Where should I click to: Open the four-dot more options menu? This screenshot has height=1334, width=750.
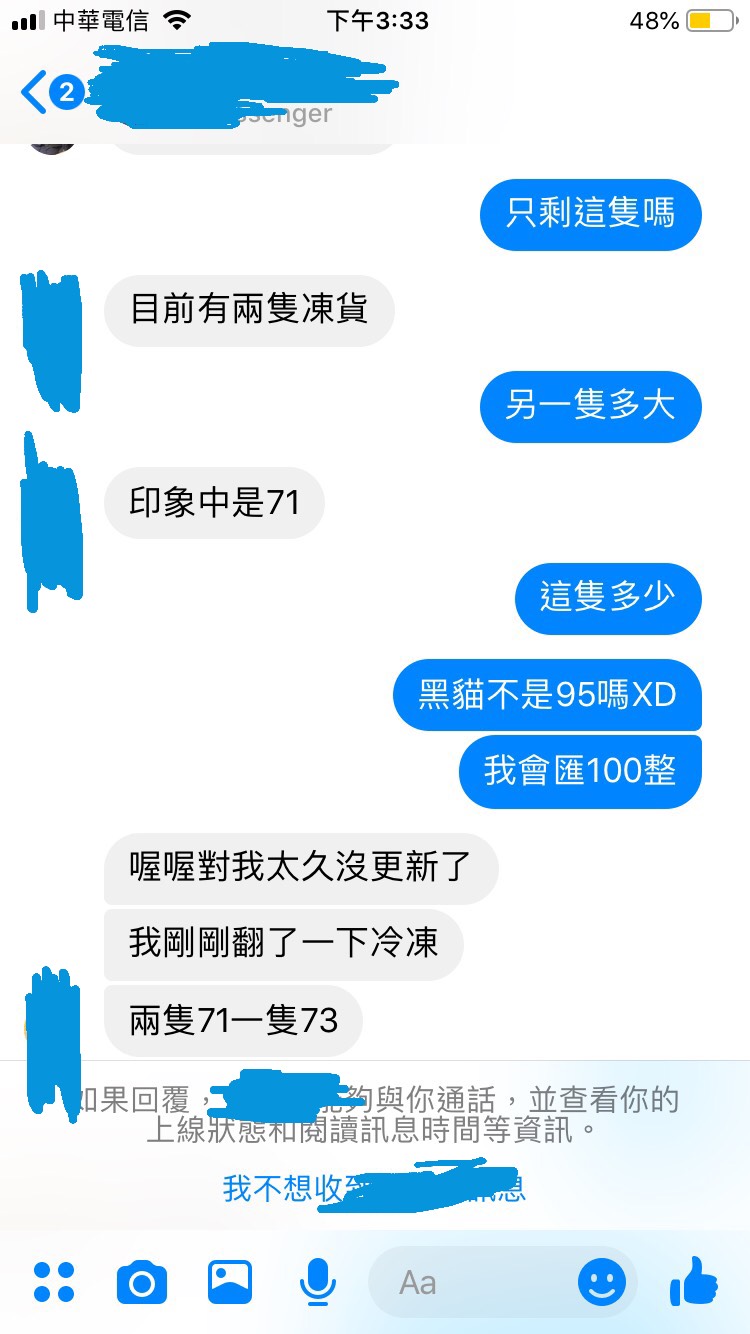(x=54, y=1282)
